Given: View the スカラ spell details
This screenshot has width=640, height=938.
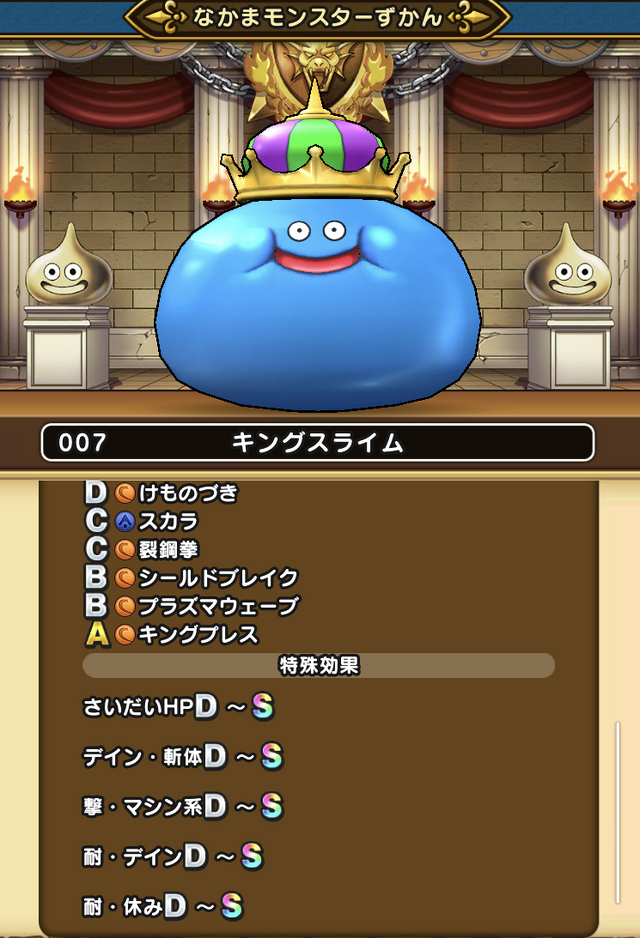Looking at the screenshot, I should pyautogui.click(x=166, y=521).
